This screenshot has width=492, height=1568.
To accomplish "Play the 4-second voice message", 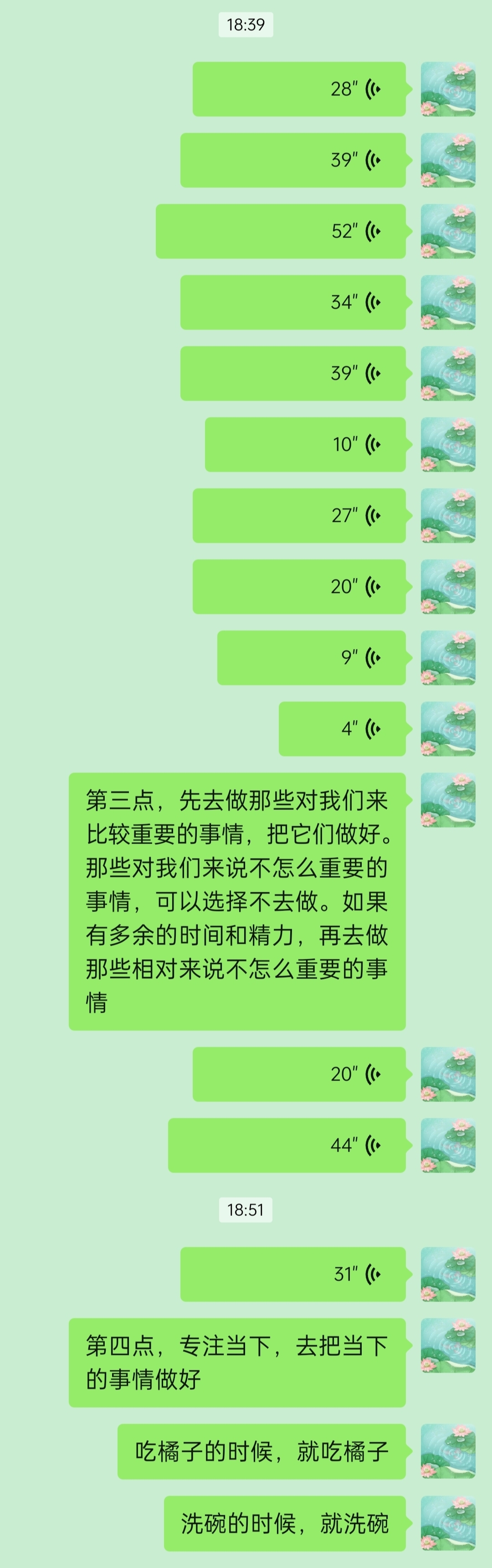I will coord(342,729).
